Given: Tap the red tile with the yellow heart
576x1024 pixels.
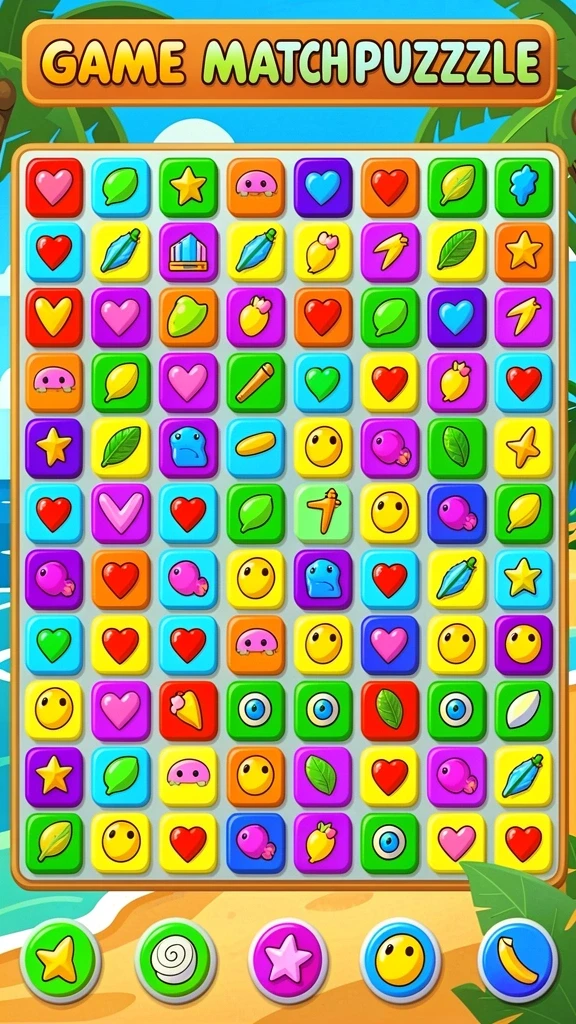Looking at the screenshot, I should coord(54,317).
